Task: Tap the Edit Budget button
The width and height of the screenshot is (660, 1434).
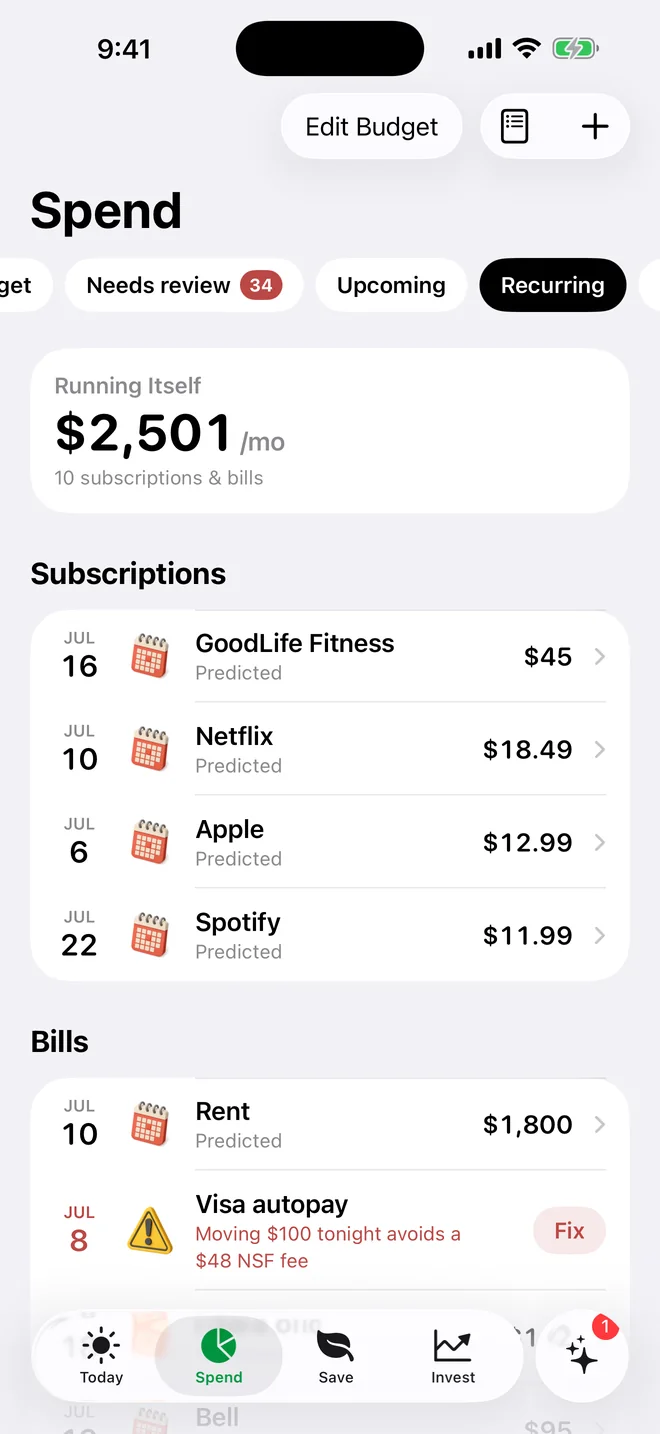Action: pos(371,127)
